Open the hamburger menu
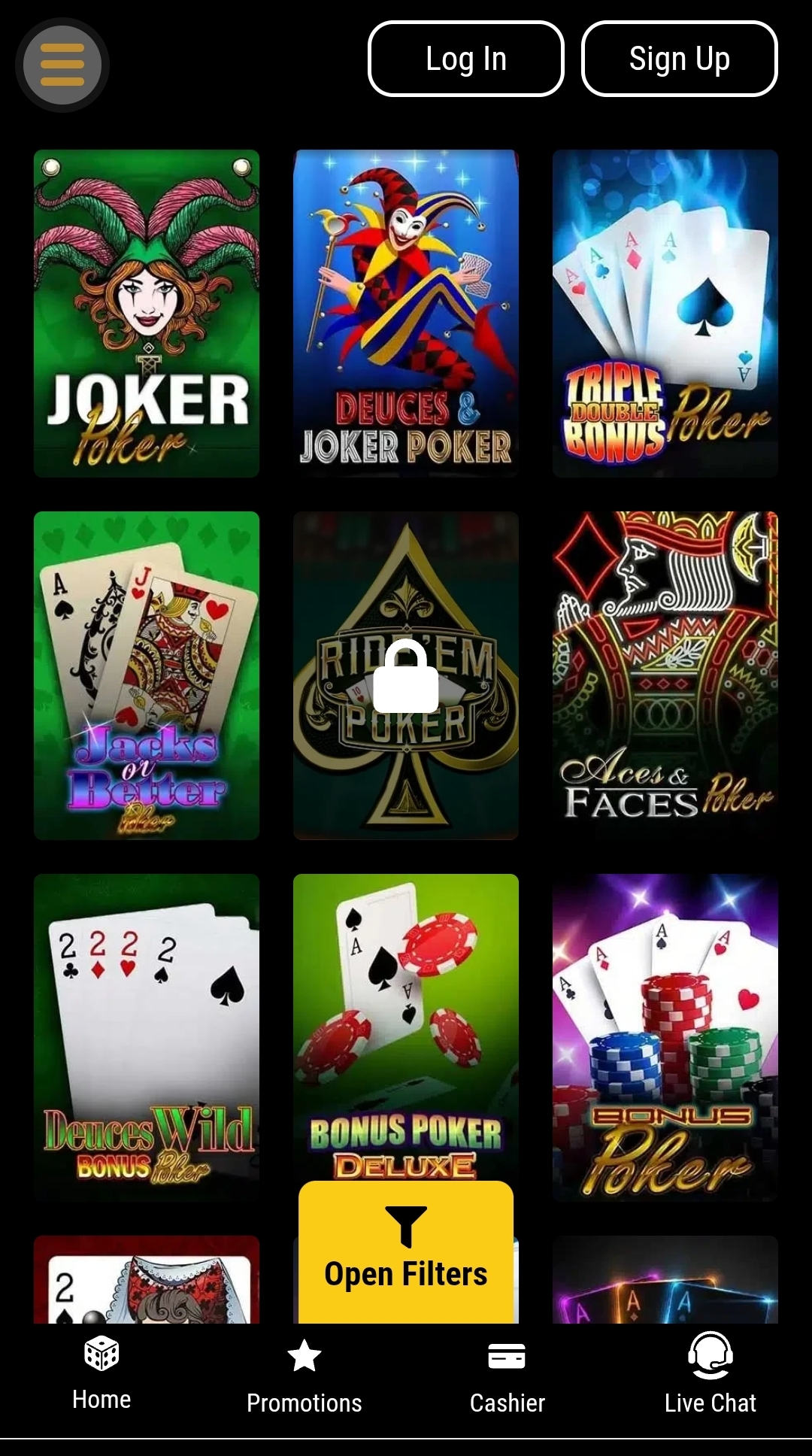 click(x=62, y=65)
